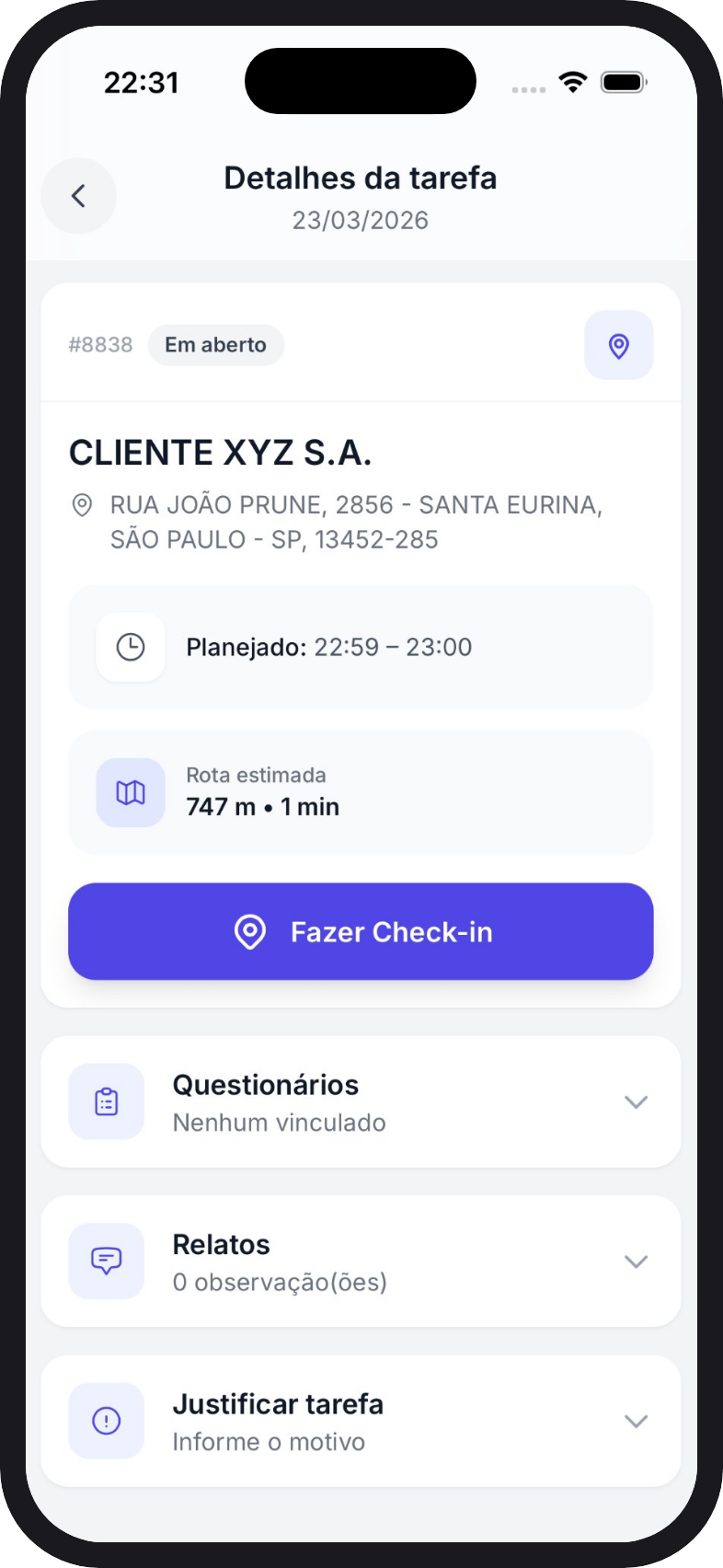This screenshot has width=723, height=1568.
Task: Expand the Relatos section
Action: (x=636, y=1262)
